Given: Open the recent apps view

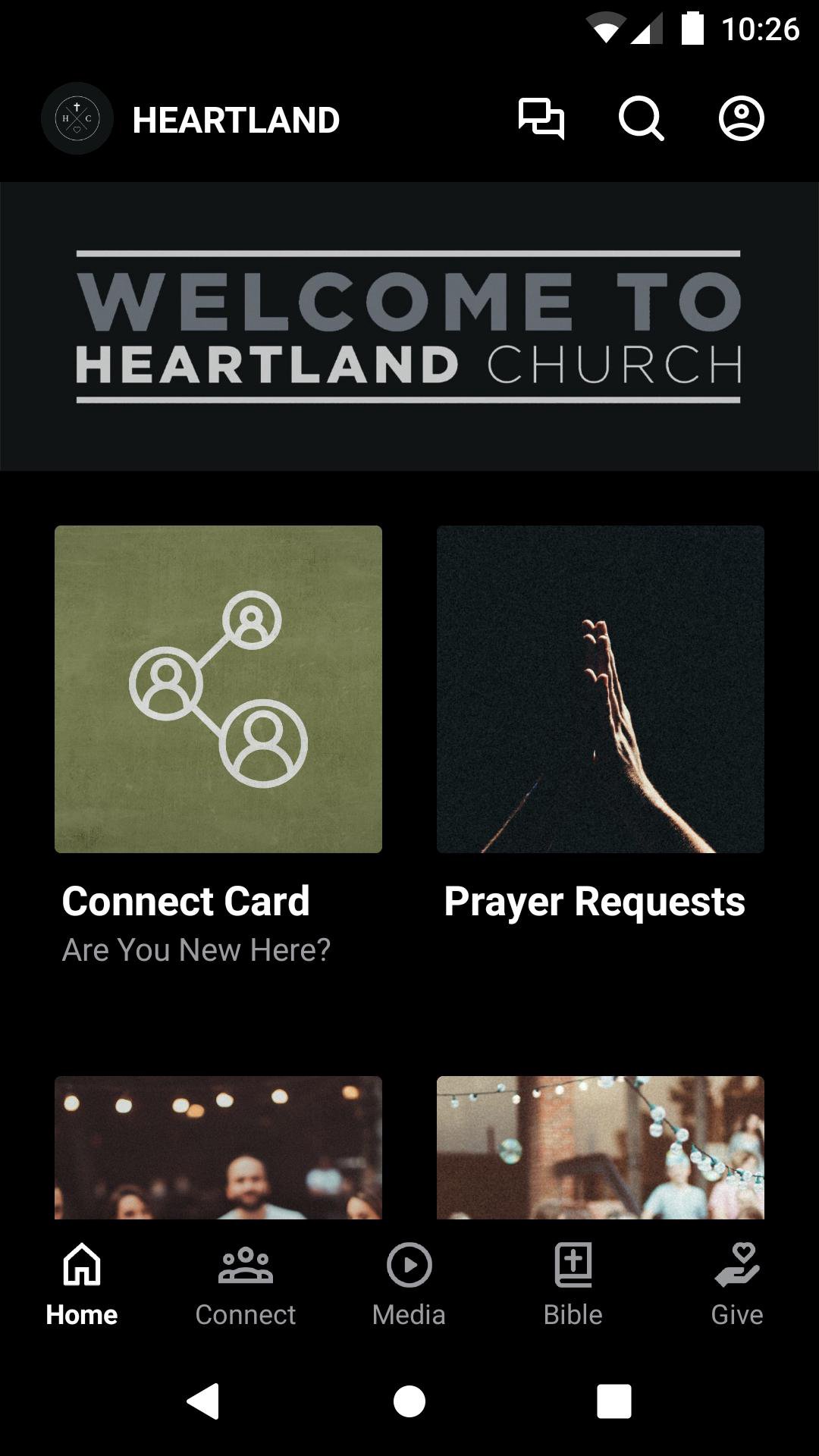Looking at the screenshot, I should tap(614, 1401).
